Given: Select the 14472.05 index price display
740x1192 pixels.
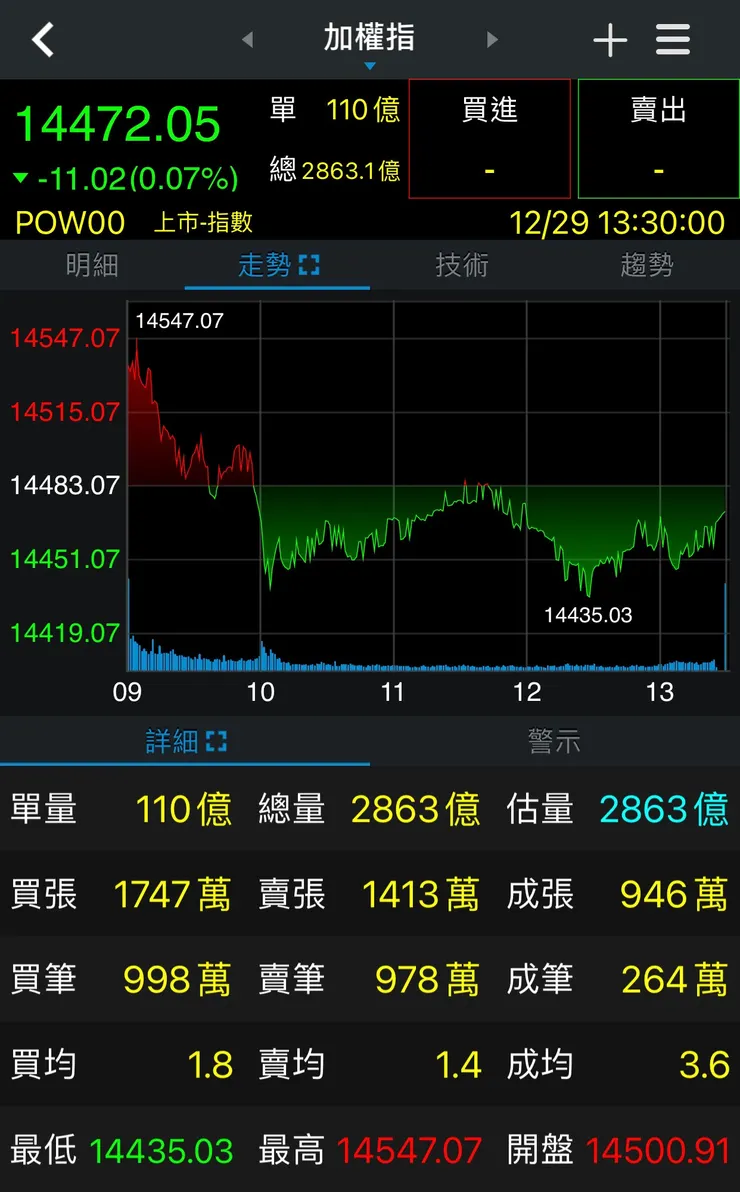Looking at the screenshot, I should pyautogui.click(x=117, y=123).
